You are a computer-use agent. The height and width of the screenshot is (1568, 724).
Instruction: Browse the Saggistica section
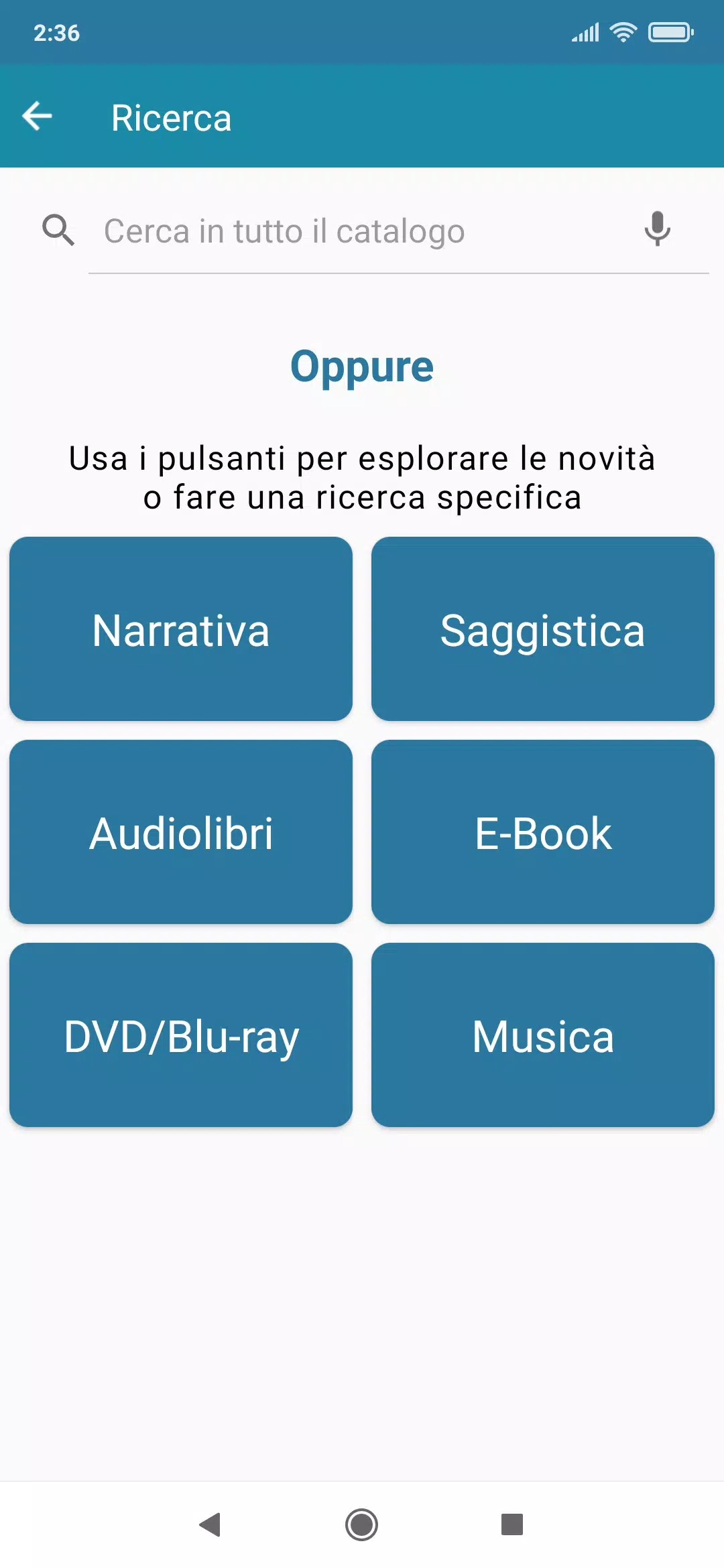pos(543,629)
